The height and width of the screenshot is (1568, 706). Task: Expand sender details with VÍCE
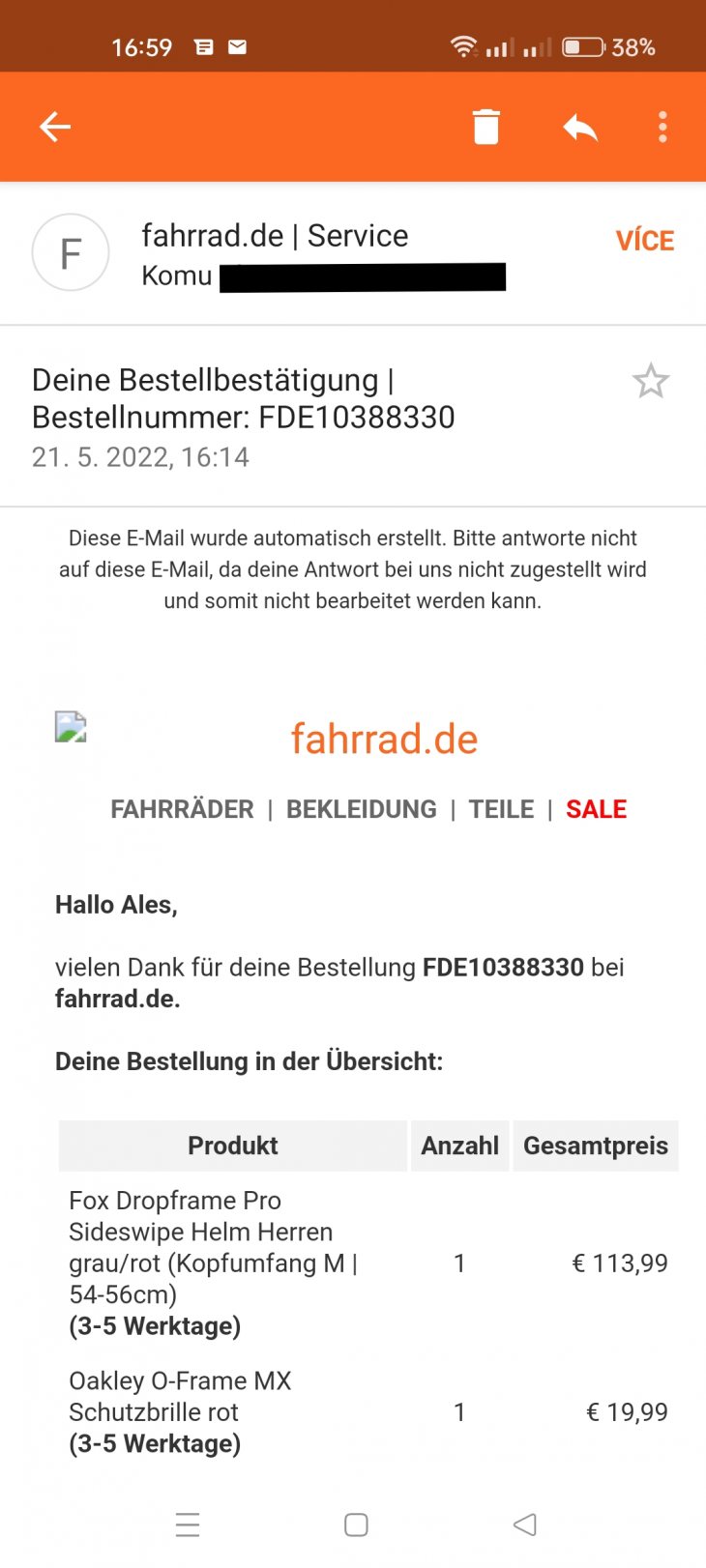644,241
